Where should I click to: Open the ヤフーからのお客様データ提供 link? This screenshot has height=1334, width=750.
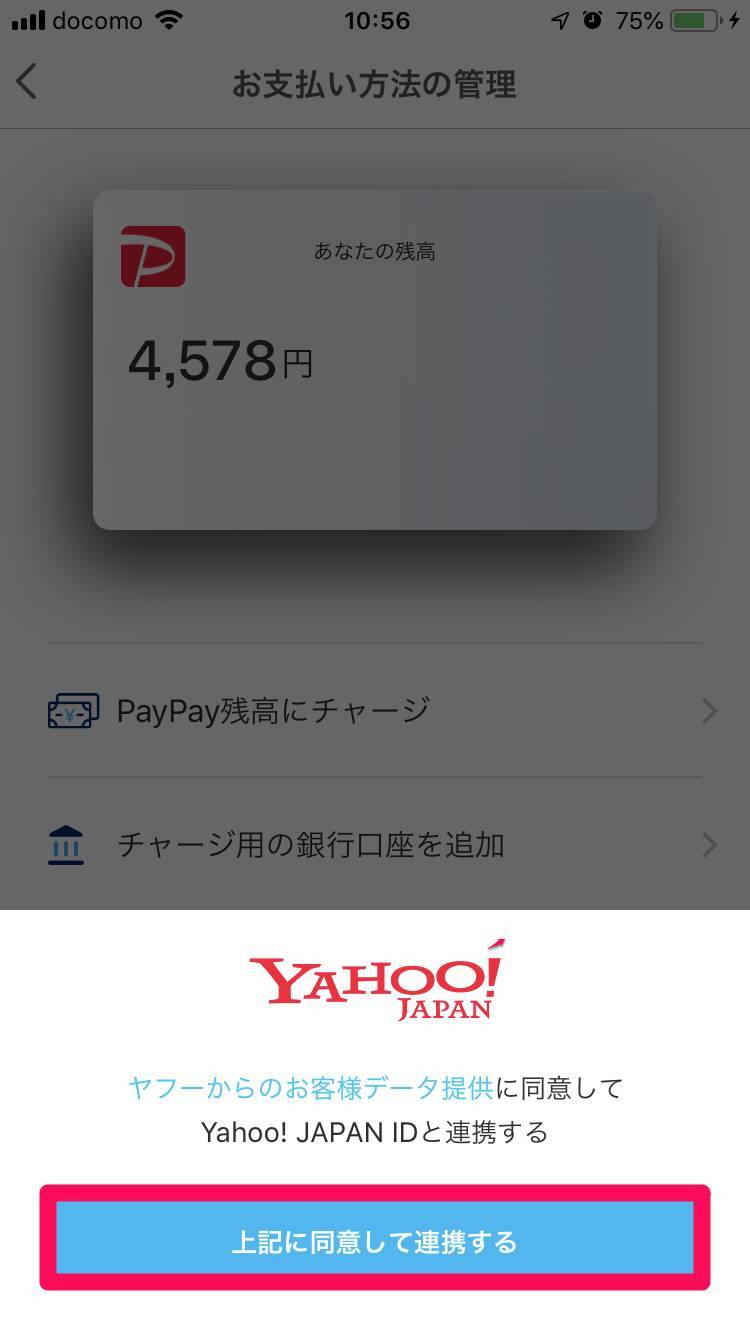[310, 1087]
